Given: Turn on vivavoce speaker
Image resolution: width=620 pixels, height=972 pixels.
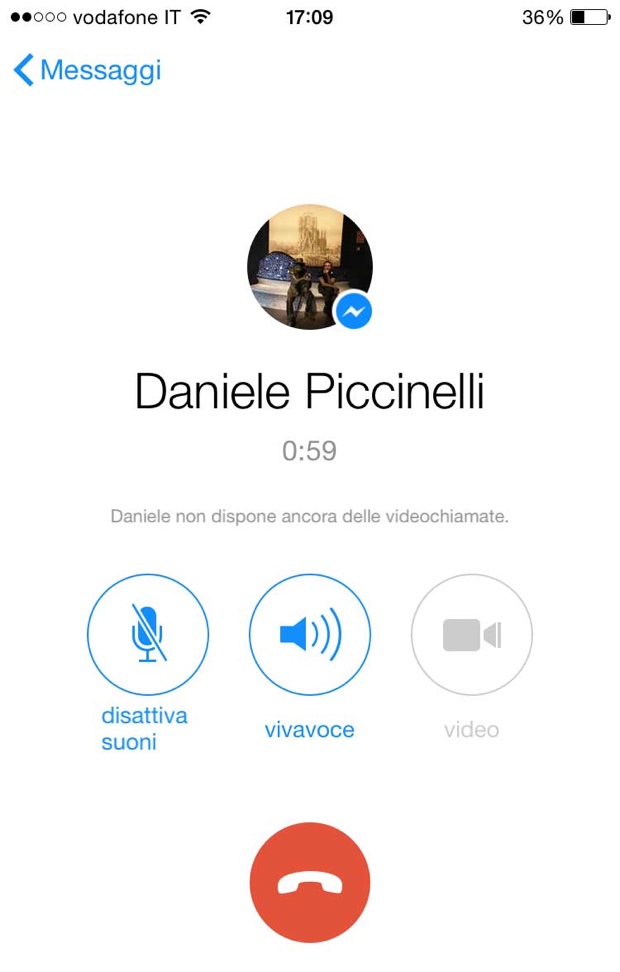Looking at the screenshot, I should 309,634.
